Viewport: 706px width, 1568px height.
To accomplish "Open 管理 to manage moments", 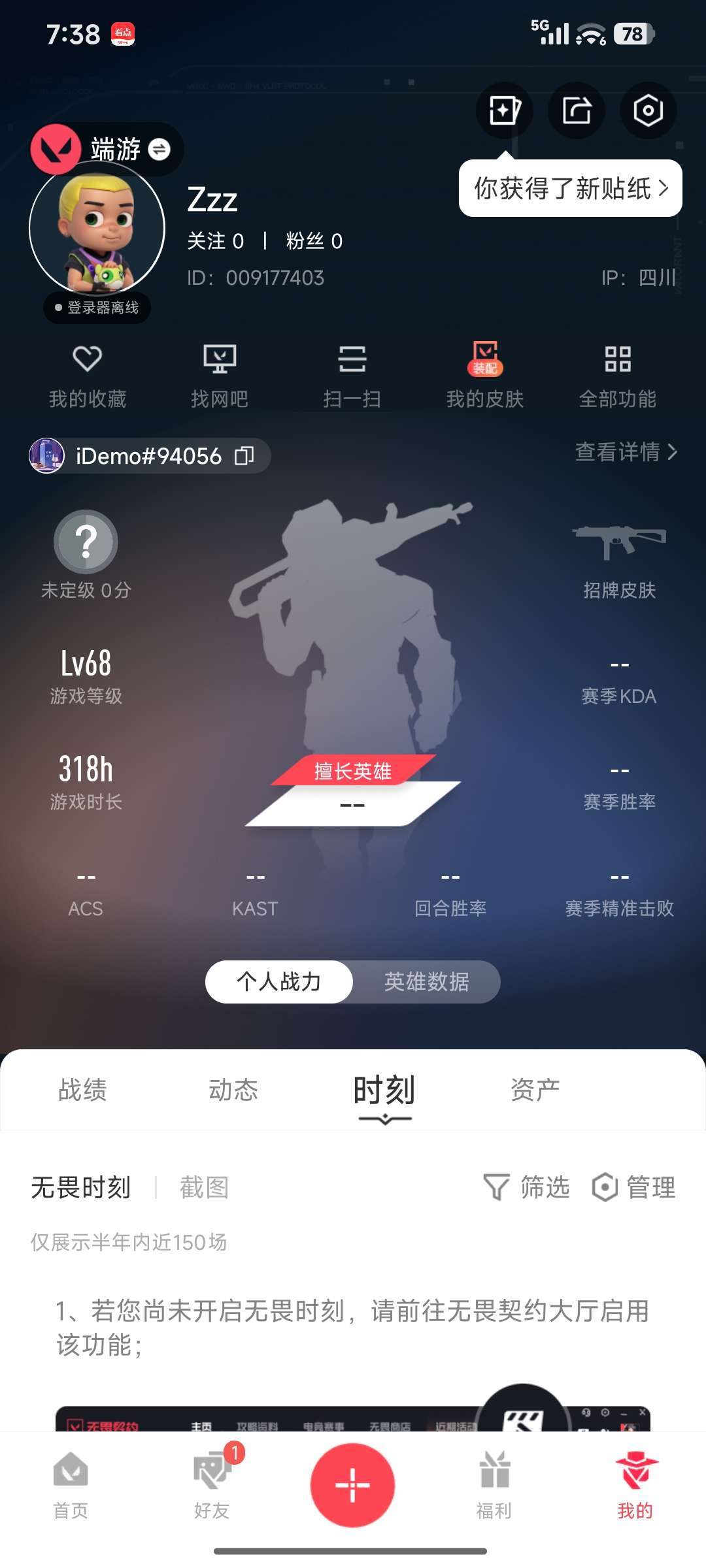I will [x=633, y=1187].
